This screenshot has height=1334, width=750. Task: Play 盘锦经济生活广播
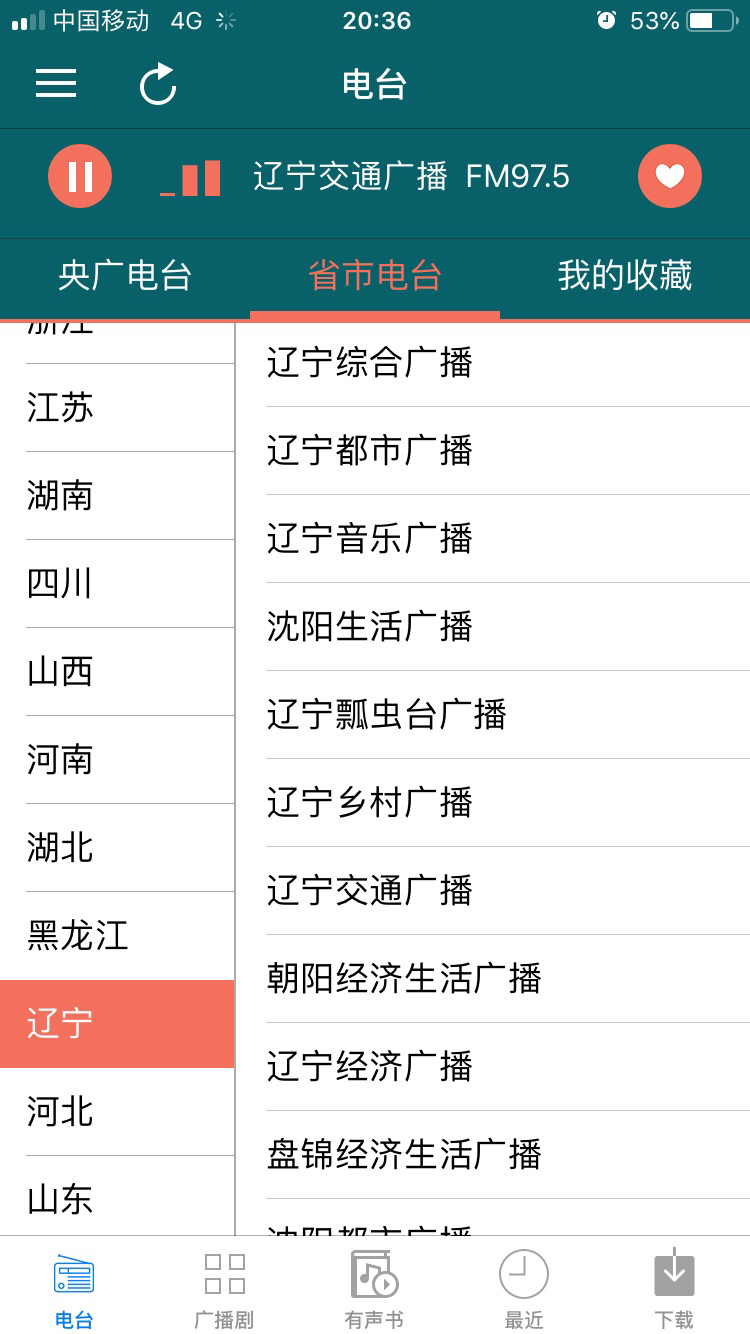[493, 1155]
